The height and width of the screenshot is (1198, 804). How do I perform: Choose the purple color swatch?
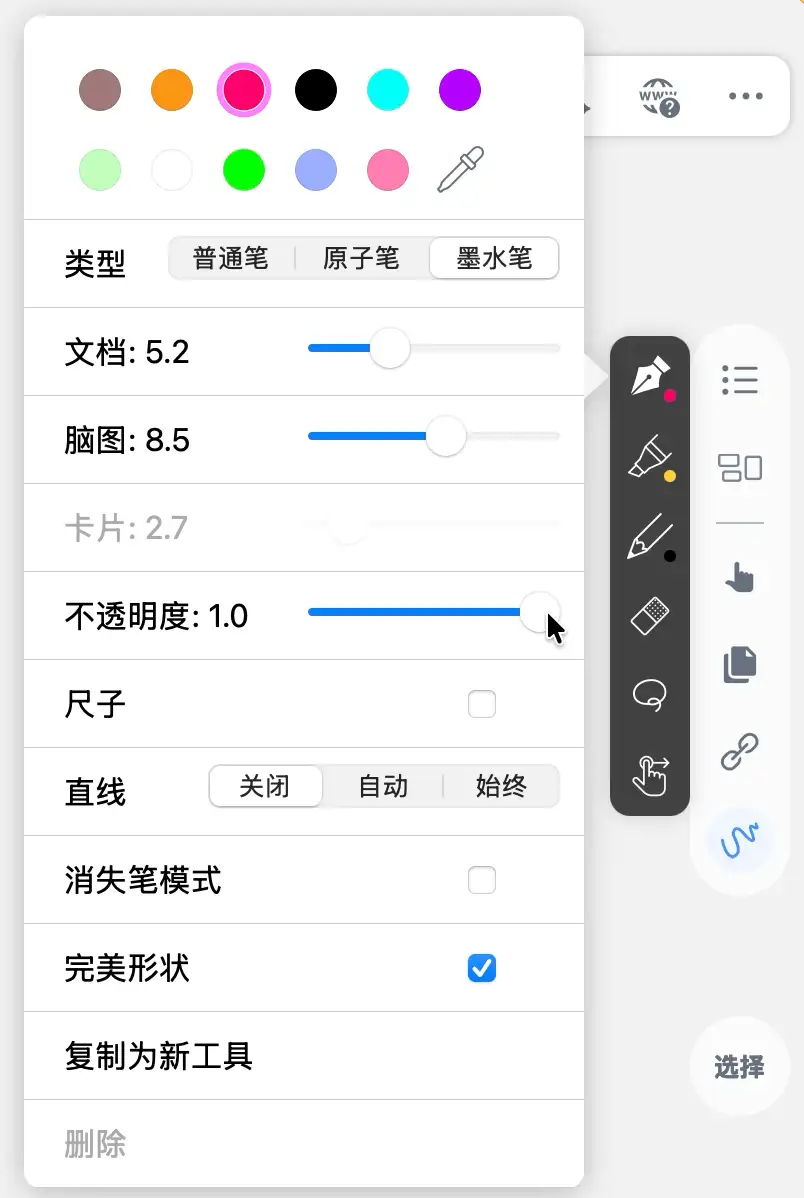click(x=459, y=90)
